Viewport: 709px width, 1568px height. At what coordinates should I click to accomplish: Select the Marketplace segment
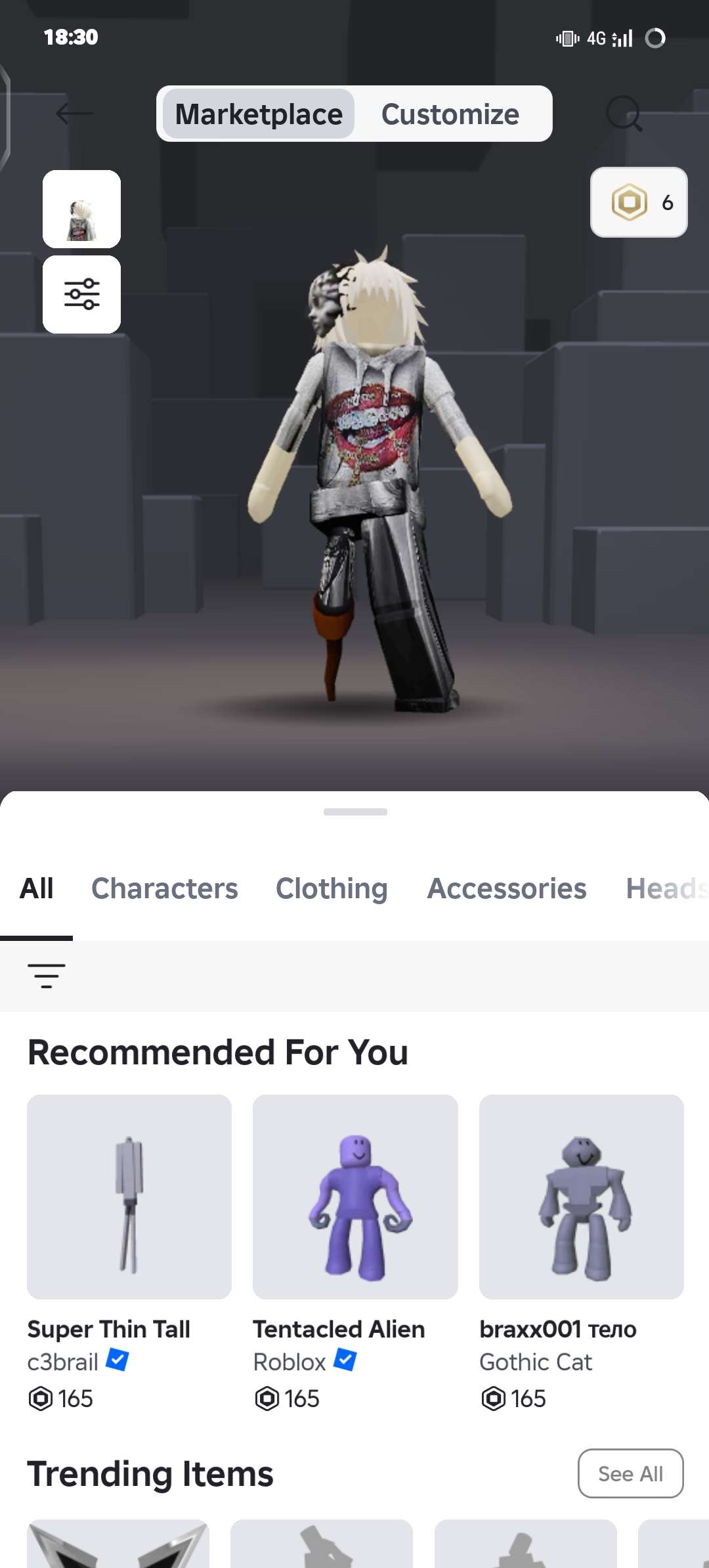(x=259, y=114)
